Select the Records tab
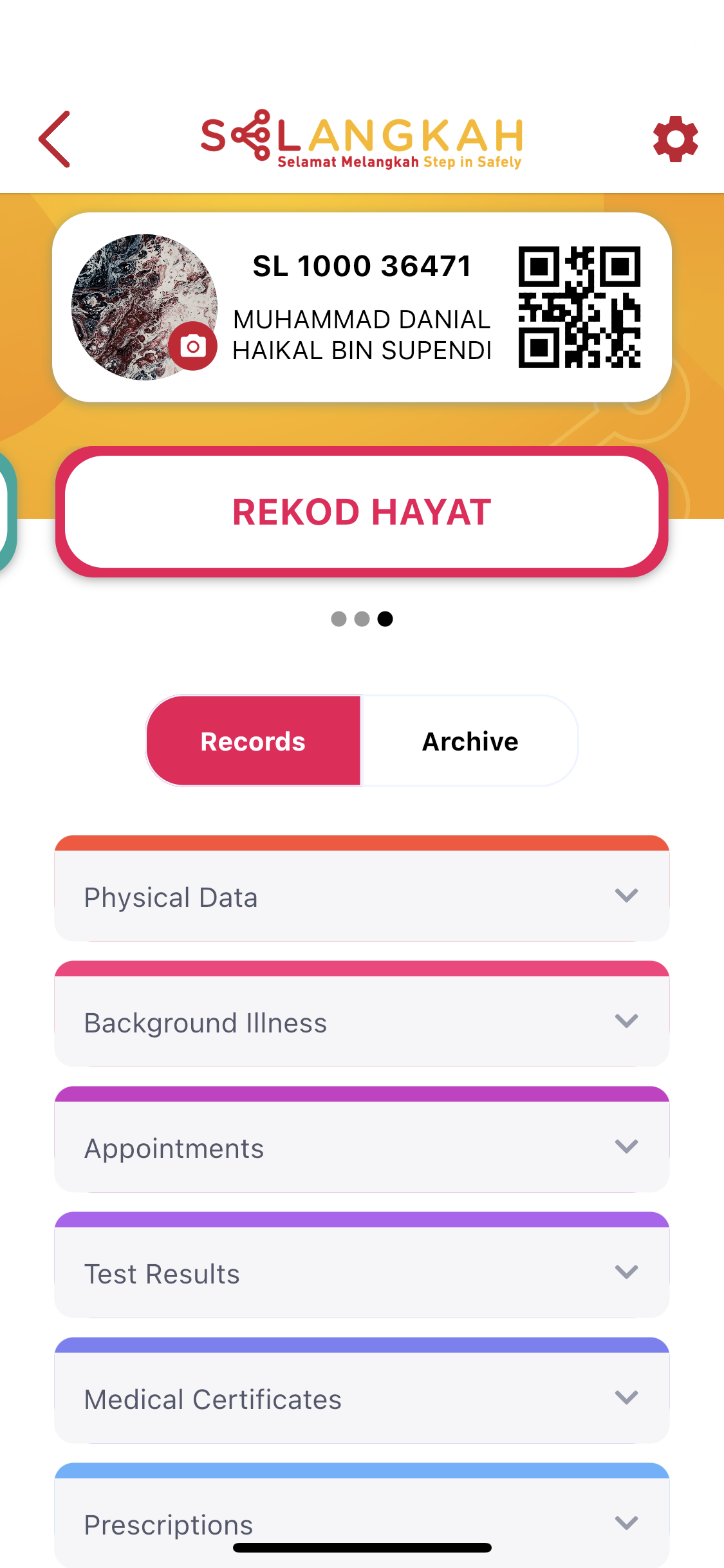This screenshot has height=1568, width=724. 254,741
